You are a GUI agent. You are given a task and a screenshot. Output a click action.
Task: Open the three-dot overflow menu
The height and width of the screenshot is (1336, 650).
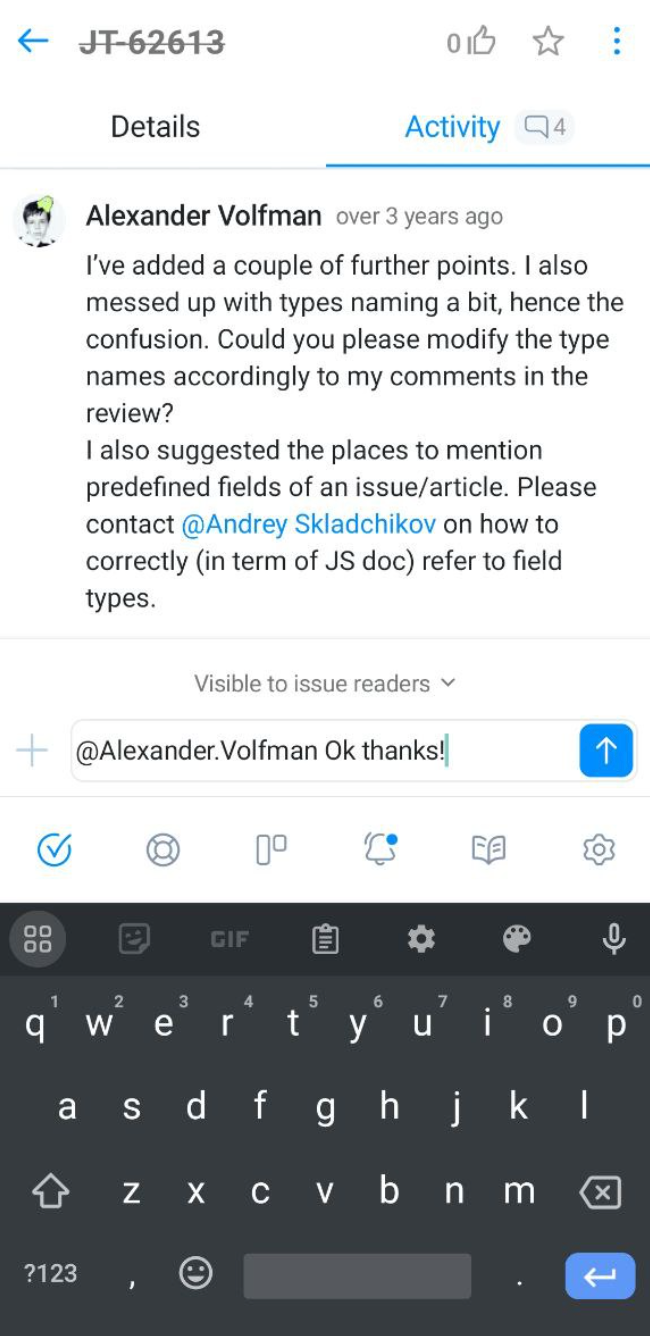(616, 41)
